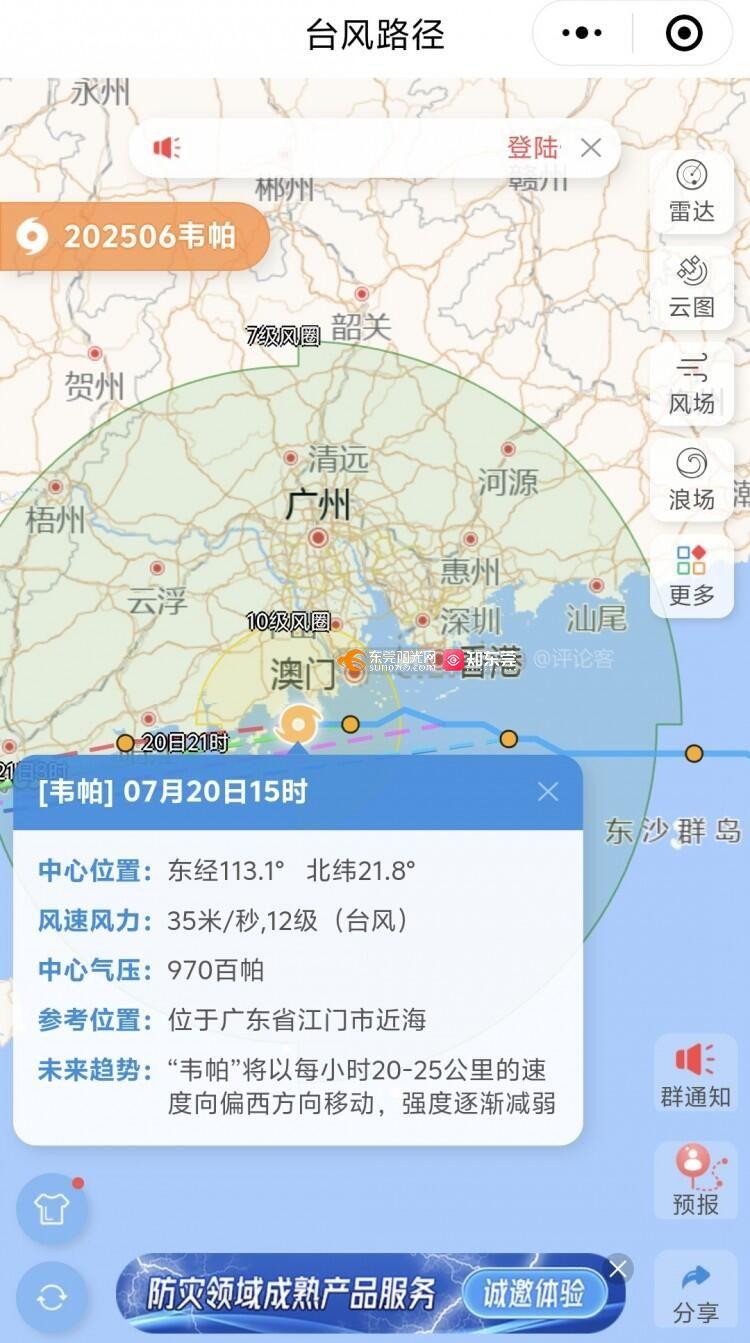Tap the typhoon center icon on the map

298,724
